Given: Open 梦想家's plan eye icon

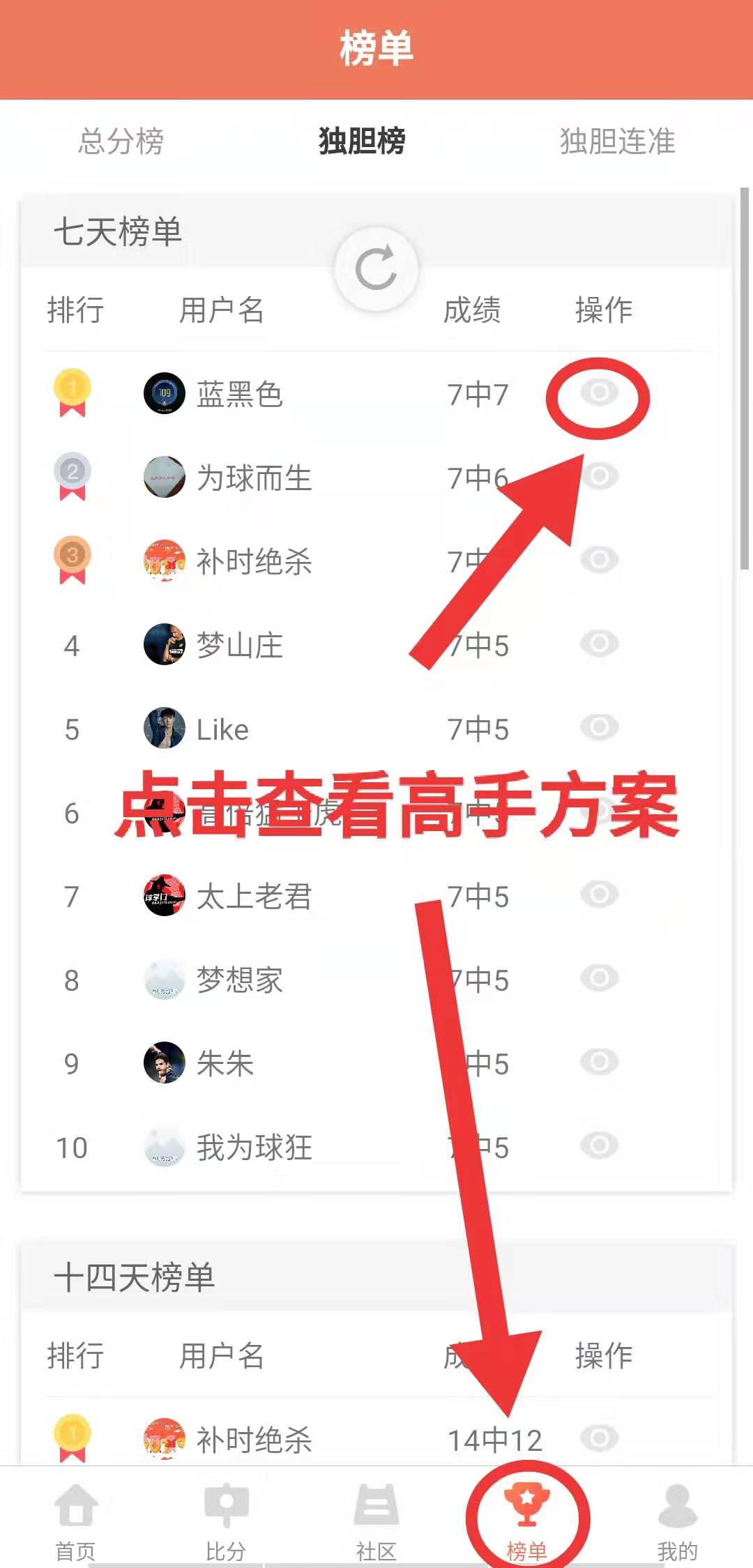Looking at the screenshot, I should pos(599,978).
